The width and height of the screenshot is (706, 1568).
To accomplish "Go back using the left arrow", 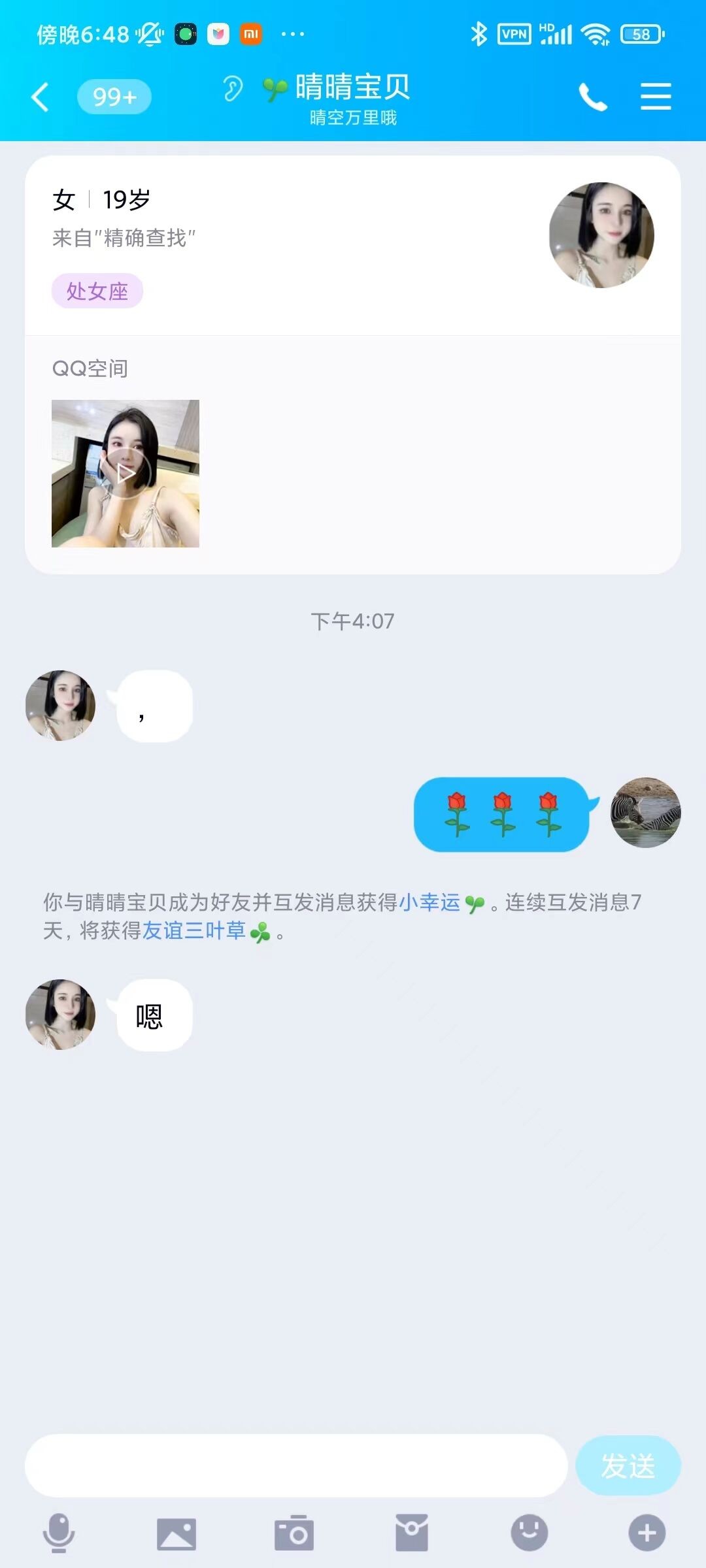I will (39, 96).
